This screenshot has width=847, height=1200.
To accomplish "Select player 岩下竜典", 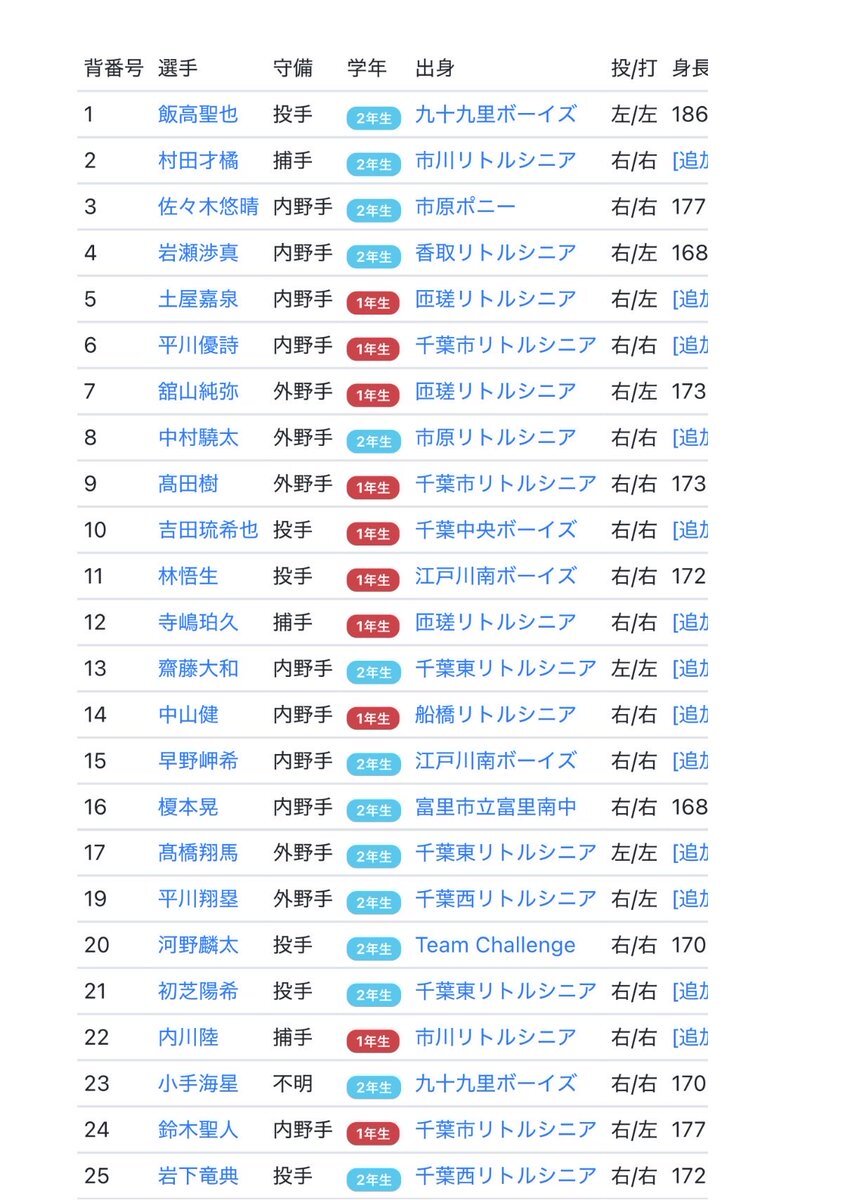I will [198, 1176].
